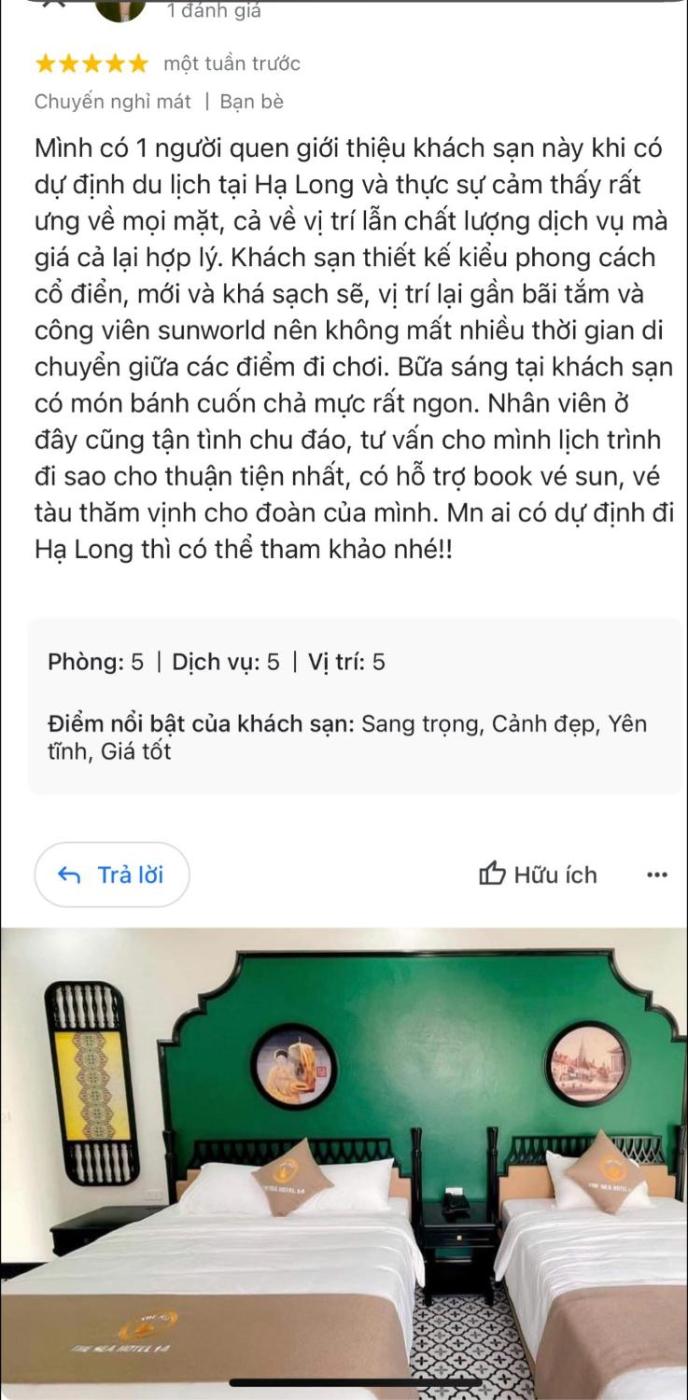
Task: Mark the review as Hữu ích
Action: point(538,875)
